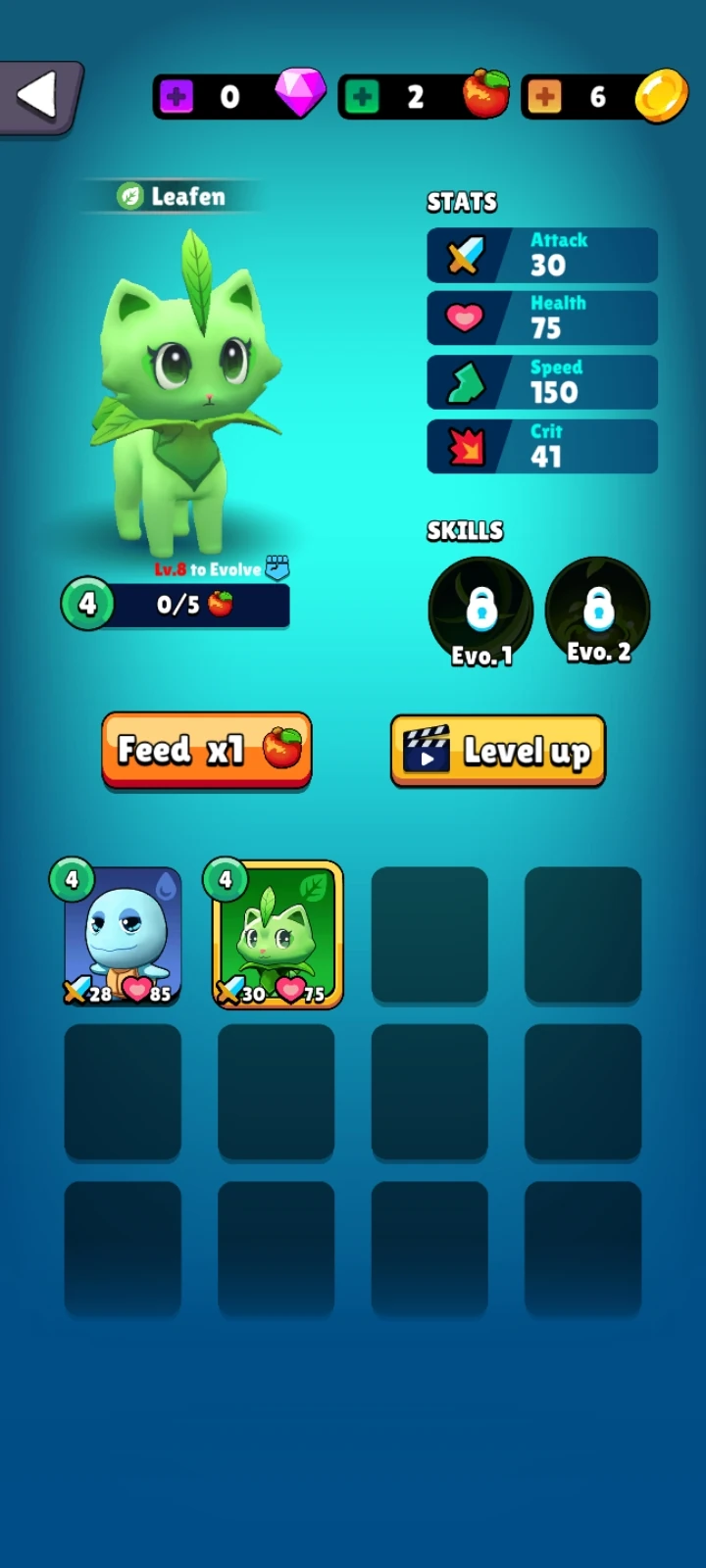Viewport: 706px width, 1568px height.
Task: Open the locked Evo. 1 skill
Action: pos(480,606)
